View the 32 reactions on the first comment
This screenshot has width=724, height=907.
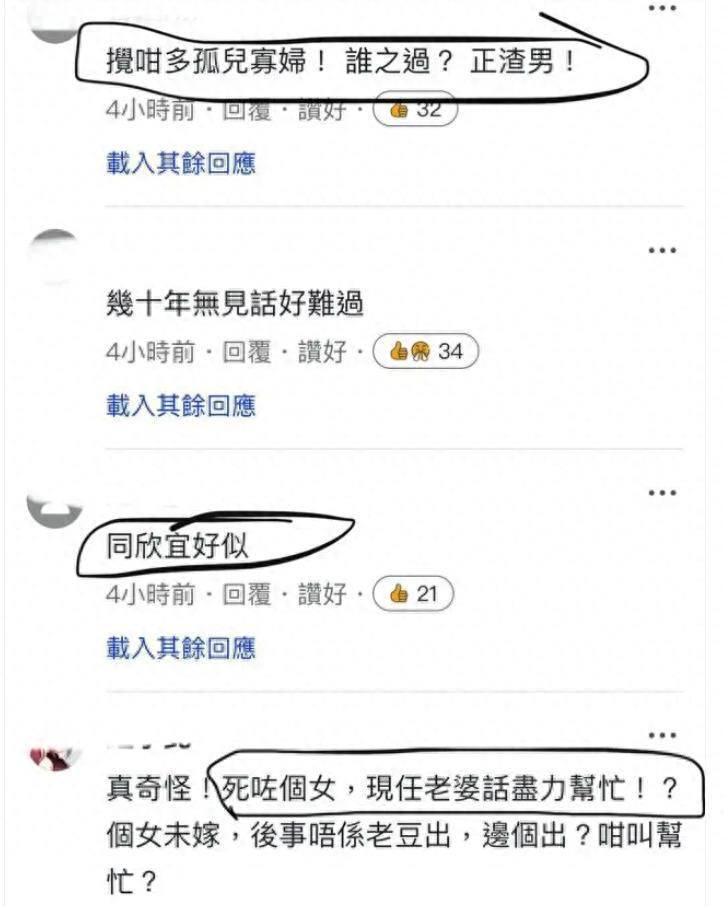tap(415, 109)
